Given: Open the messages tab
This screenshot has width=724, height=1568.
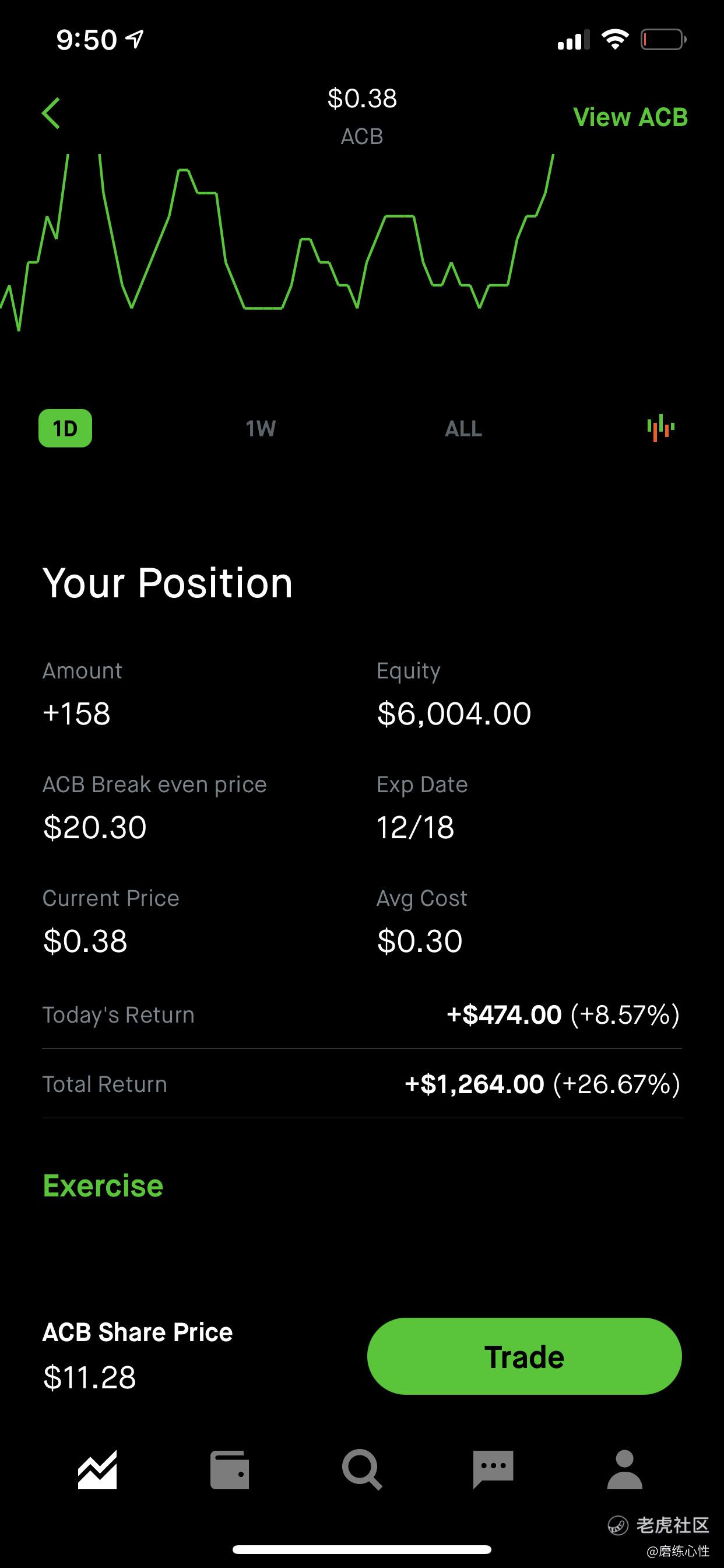Looking at the screenshot, I should coord(493,1470).
